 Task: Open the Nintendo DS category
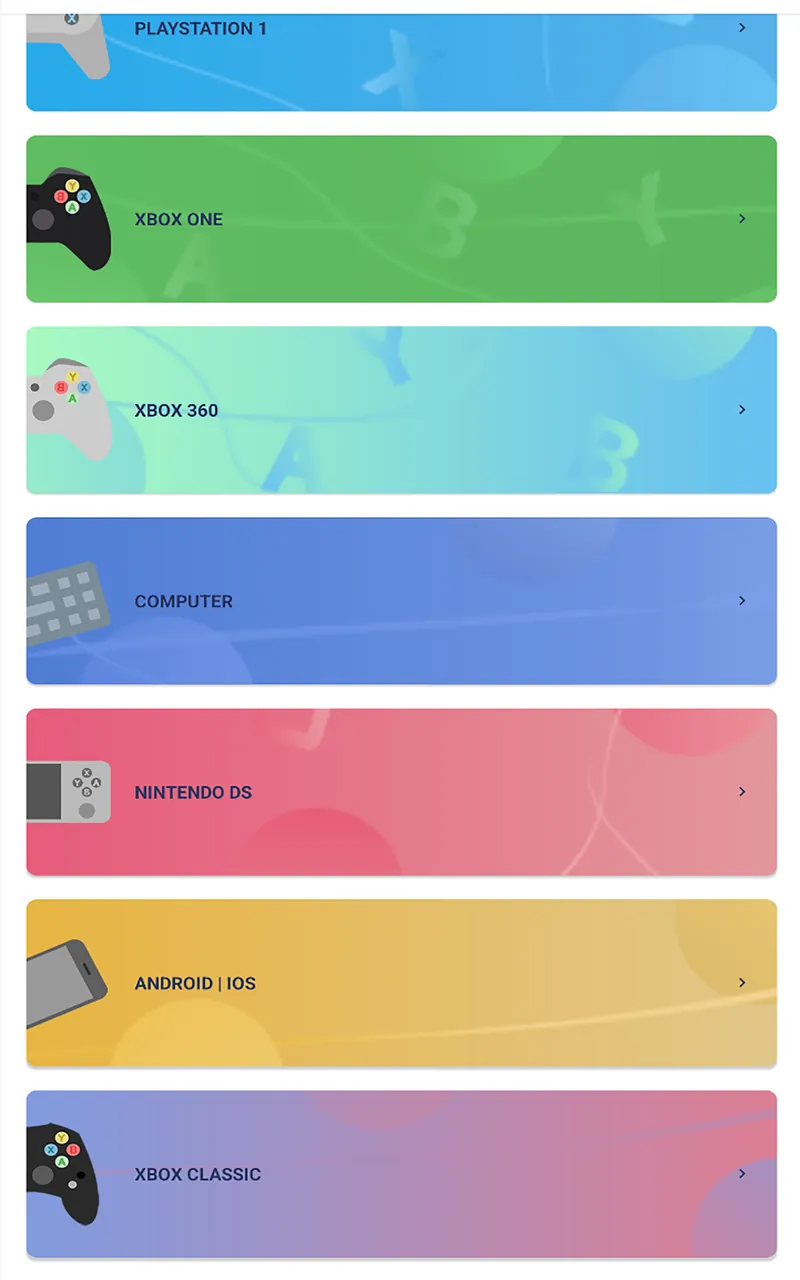(x=400, y=792)
